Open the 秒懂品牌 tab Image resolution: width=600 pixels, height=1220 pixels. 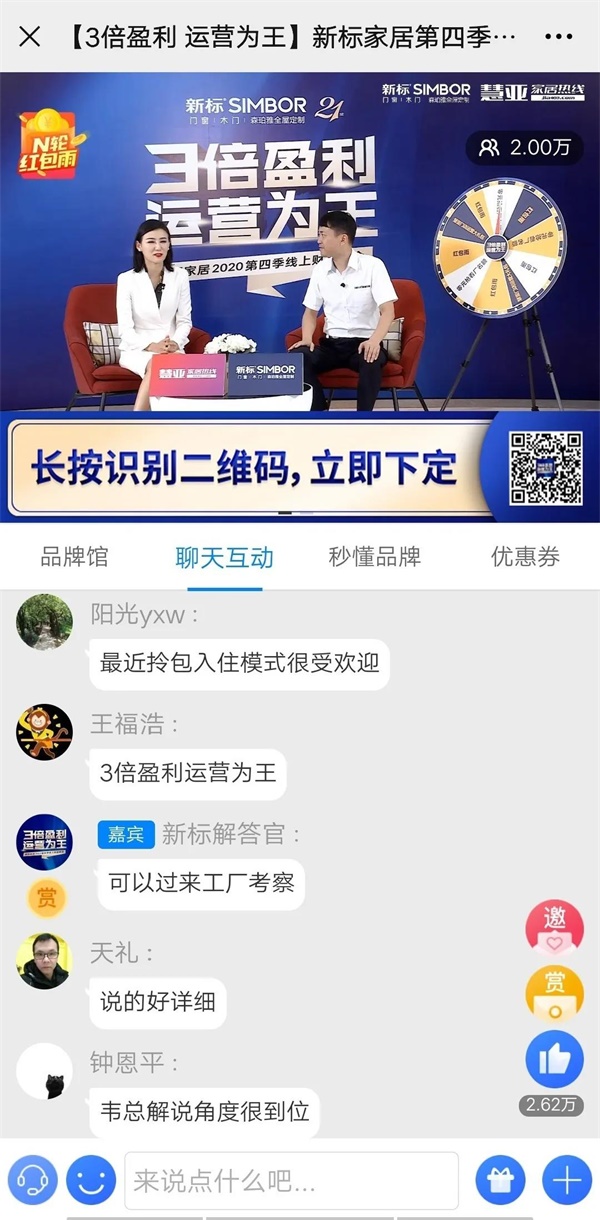[375, 557]
